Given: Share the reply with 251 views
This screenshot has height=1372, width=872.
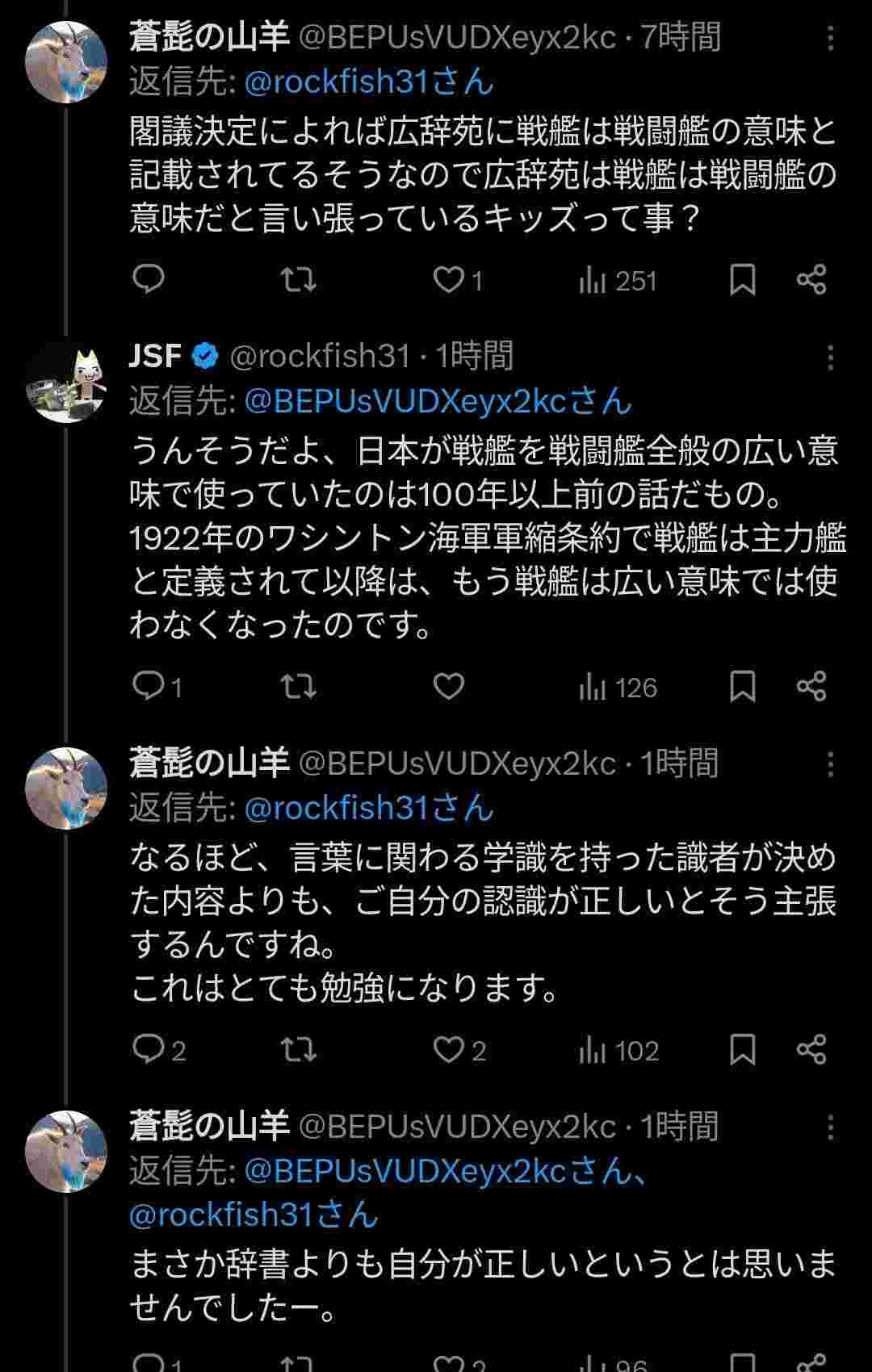Looking at the screenshot, I should [x=811, y=280].
